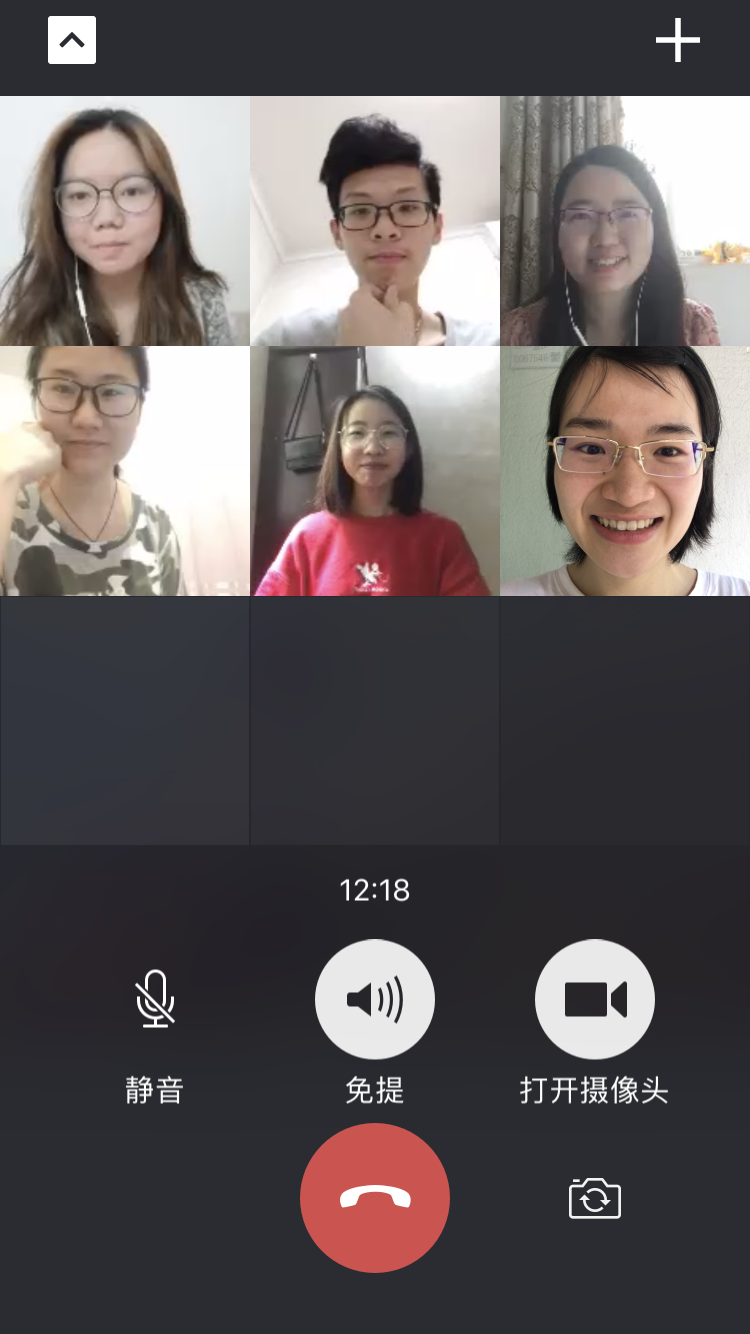750x1334 pixels.
Task: Flip the camera with the switch-camera icon
Action: [595, 1198]
